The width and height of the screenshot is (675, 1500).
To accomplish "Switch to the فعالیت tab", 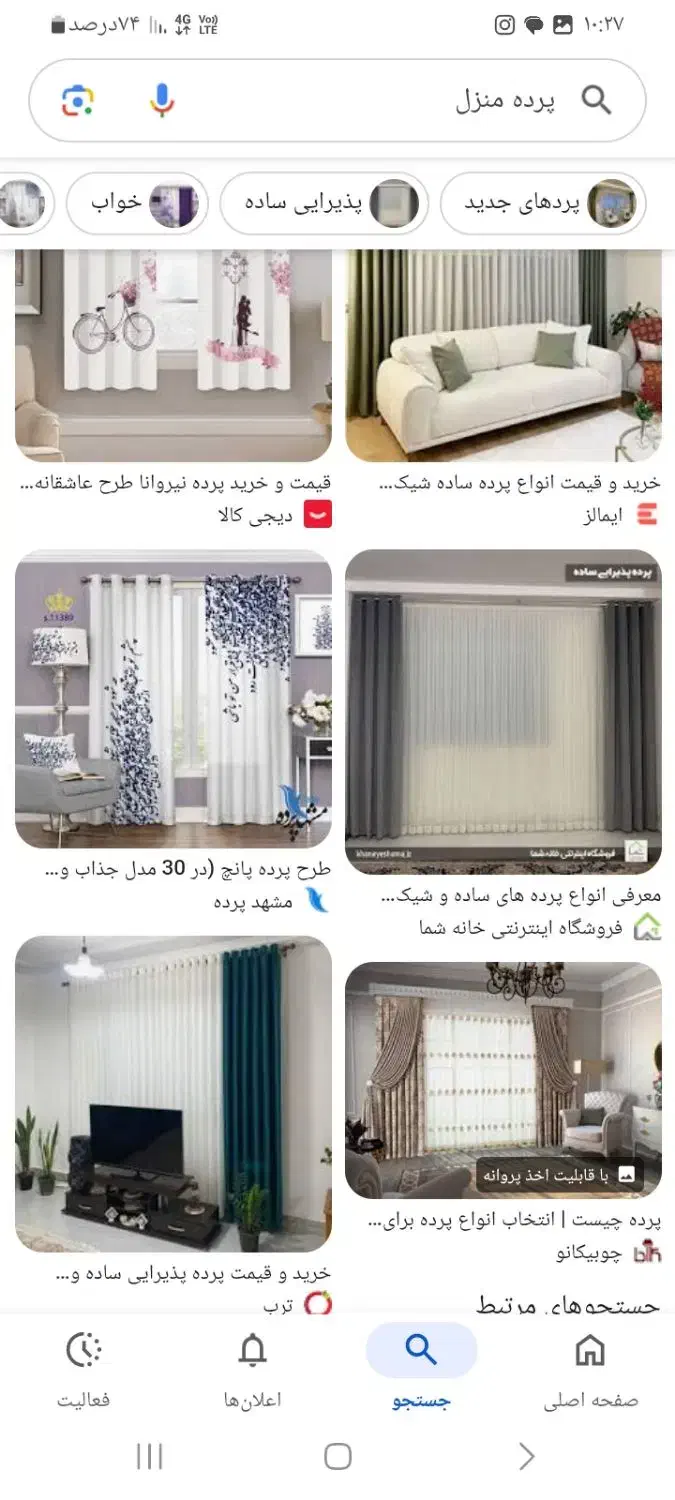I will coord(84,1370).
